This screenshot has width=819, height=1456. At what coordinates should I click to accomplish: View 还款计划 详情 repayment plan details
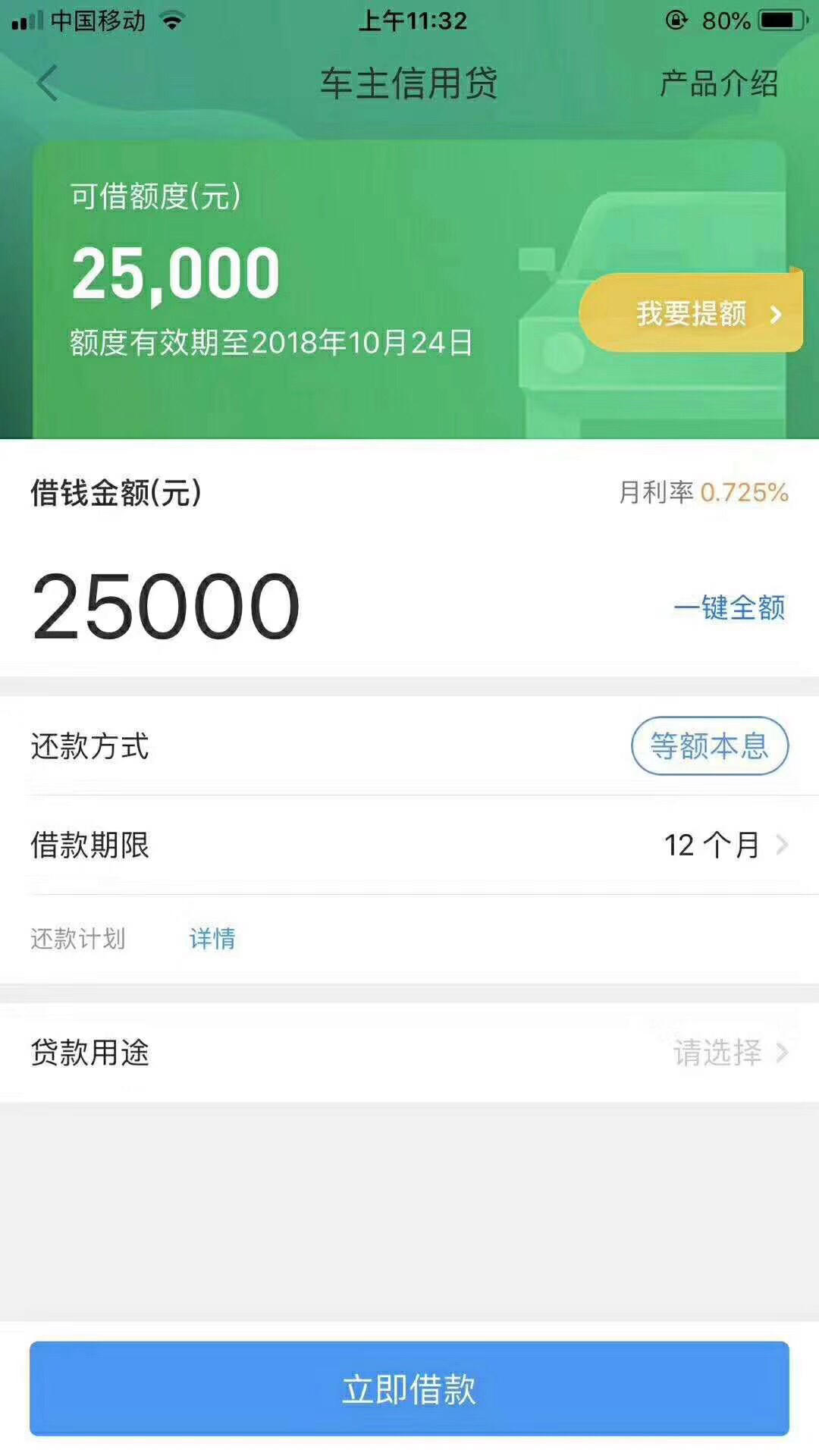(x=212, y=939)
